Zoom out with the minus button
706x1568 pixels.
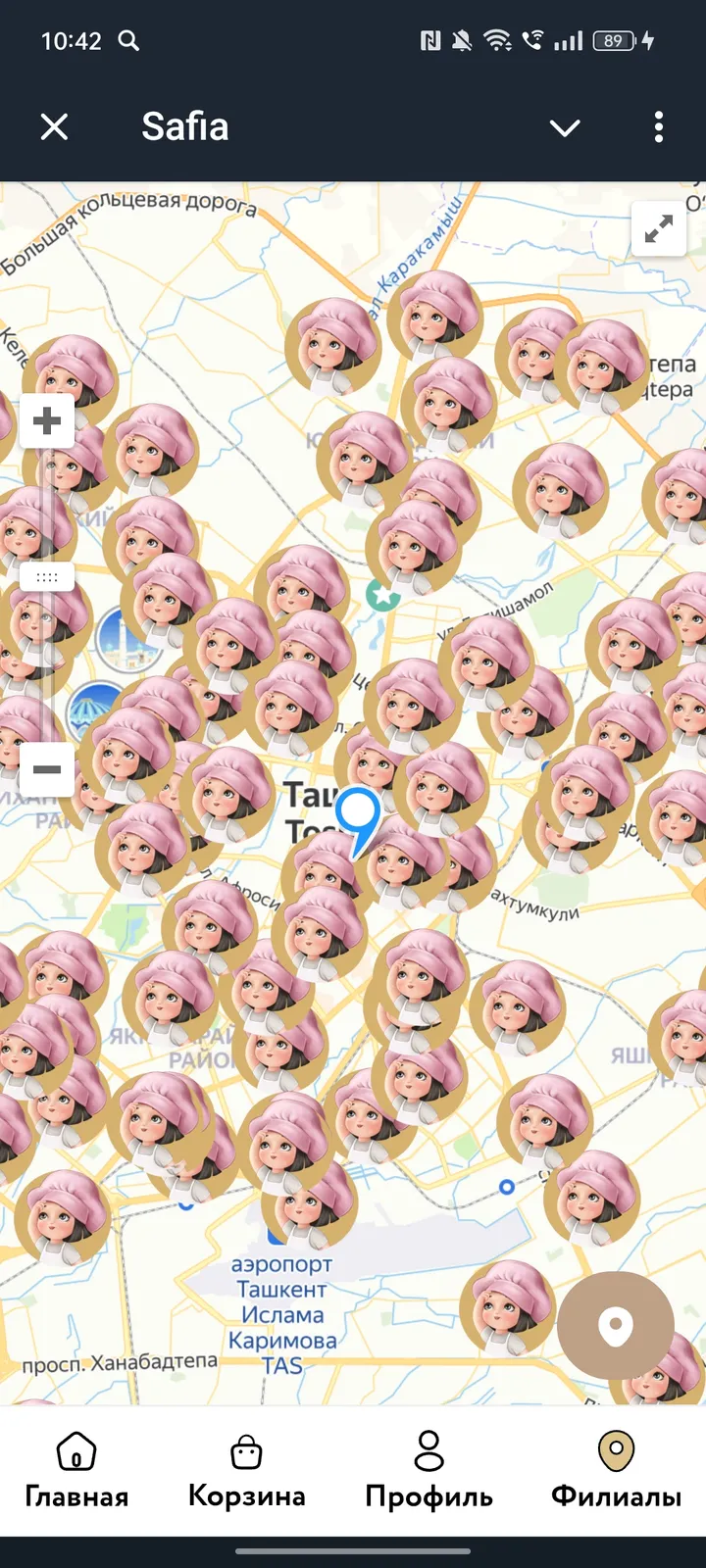pyautogui.click(x=47, y=769)
